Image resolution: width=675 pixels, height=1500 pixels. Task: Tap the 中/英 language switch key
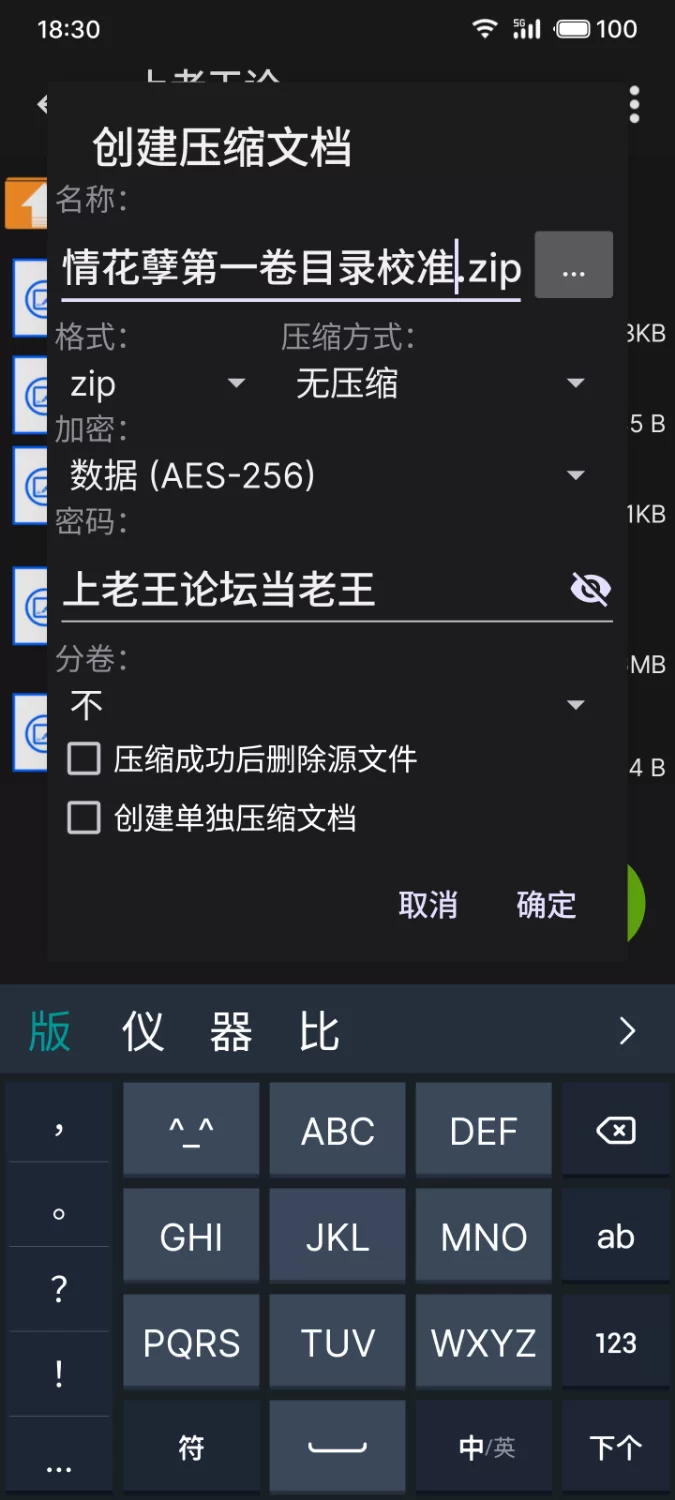[x=485, y=1447]
